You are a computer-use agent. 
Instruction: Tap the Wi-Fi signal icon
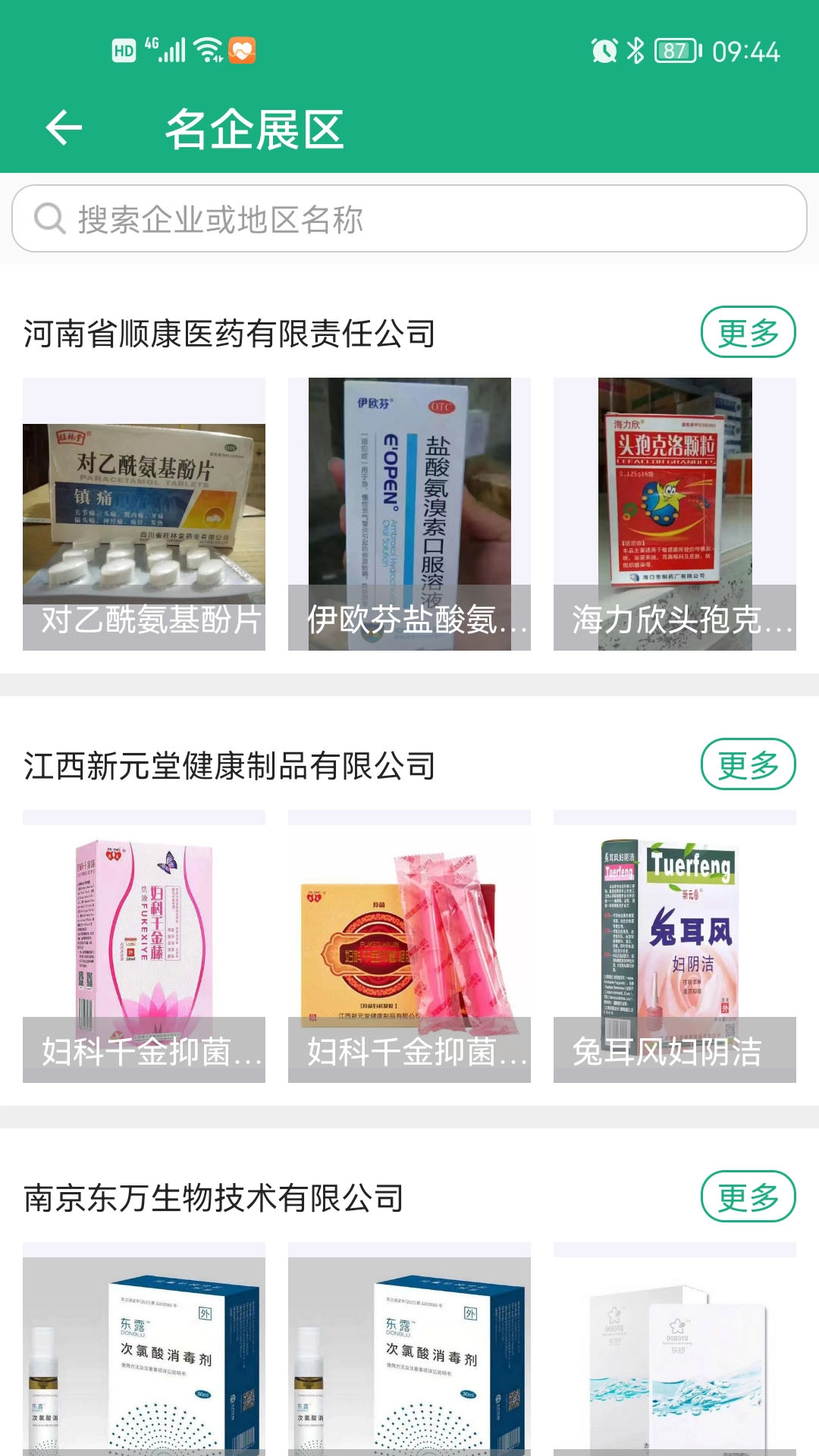point(207,49)
